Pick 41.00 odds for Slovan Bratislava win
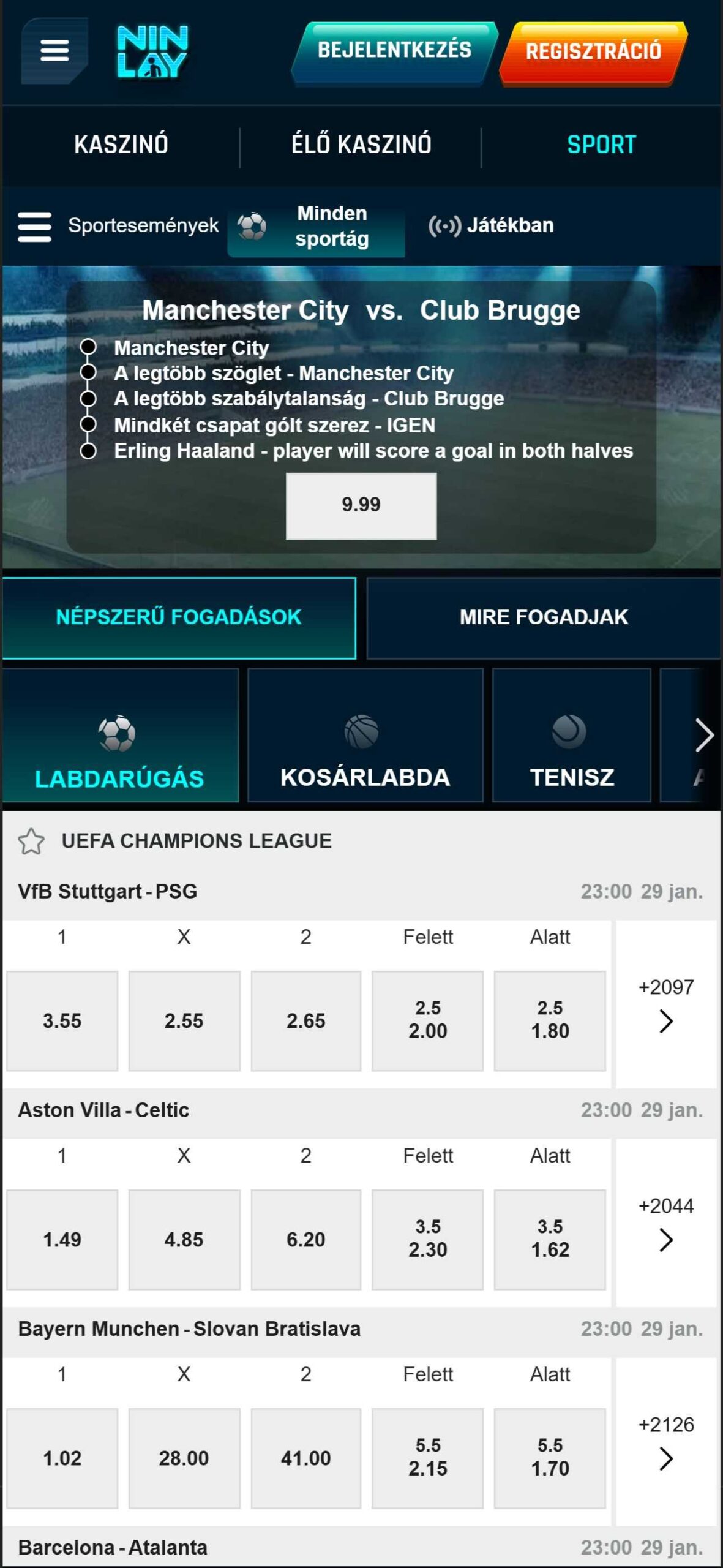Image resolution: width=723 pixels, height=1568 pixels. click(306, 1458)
